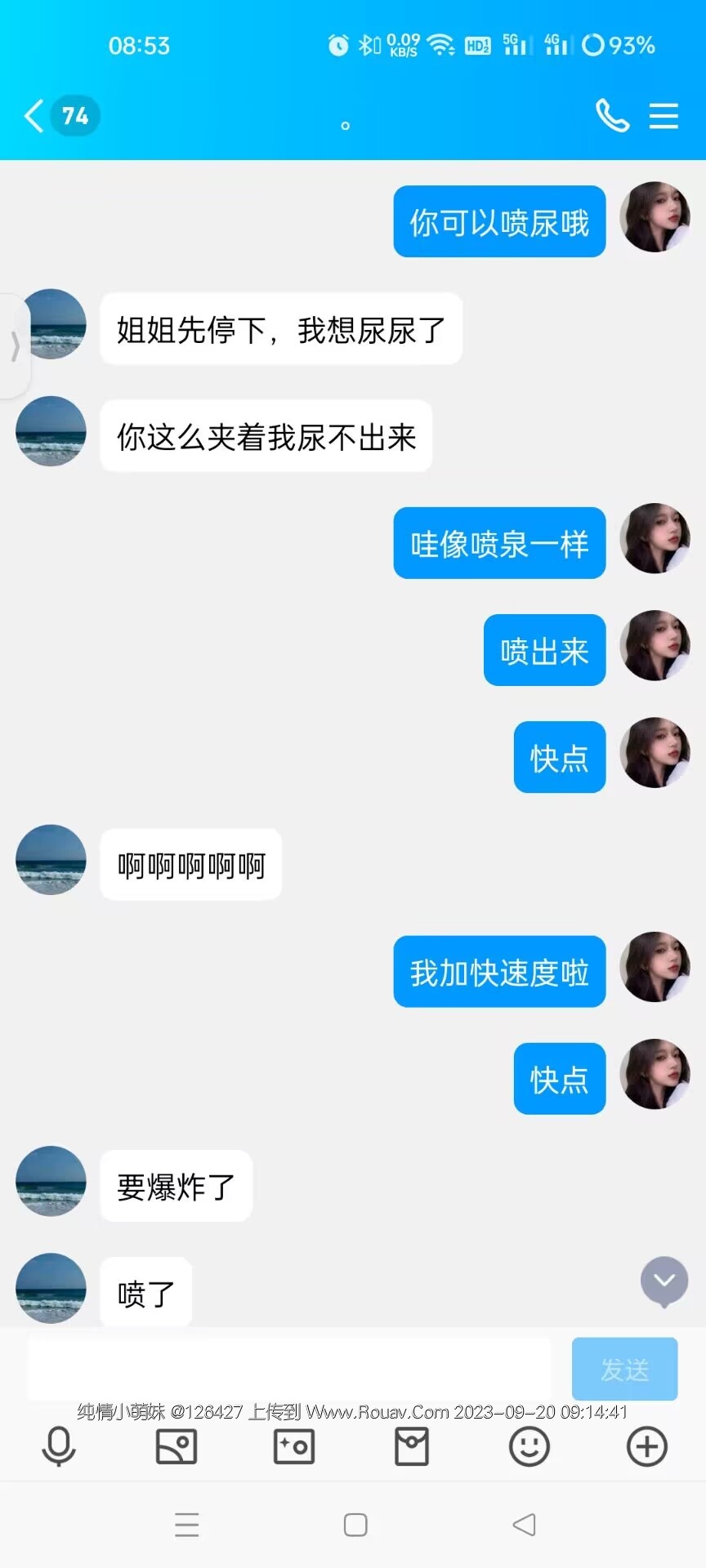
Task: Open the recent apps view
Action: click(x=187, y=1525)
